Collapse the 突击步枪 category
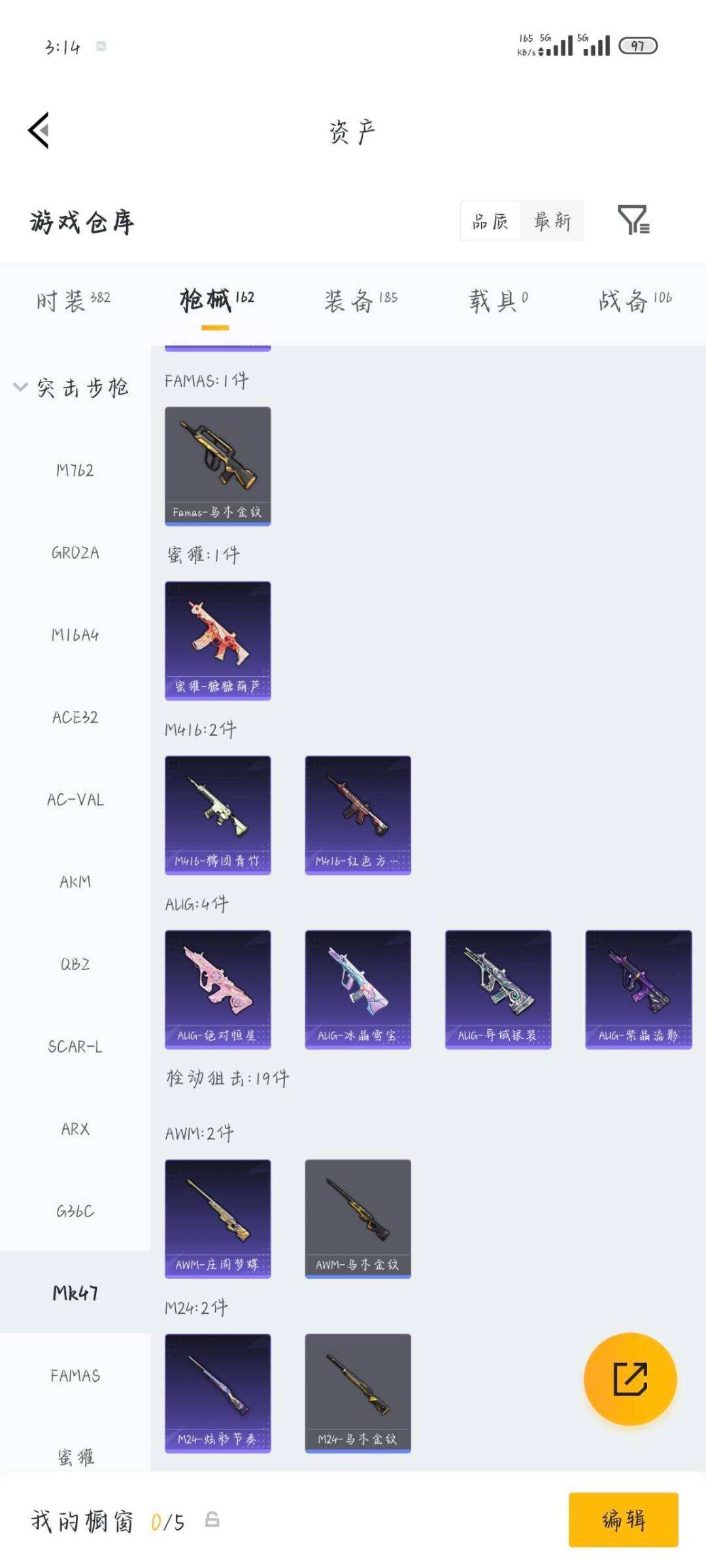The height and width of the screenshot is (1568, 706). [72, 387]
